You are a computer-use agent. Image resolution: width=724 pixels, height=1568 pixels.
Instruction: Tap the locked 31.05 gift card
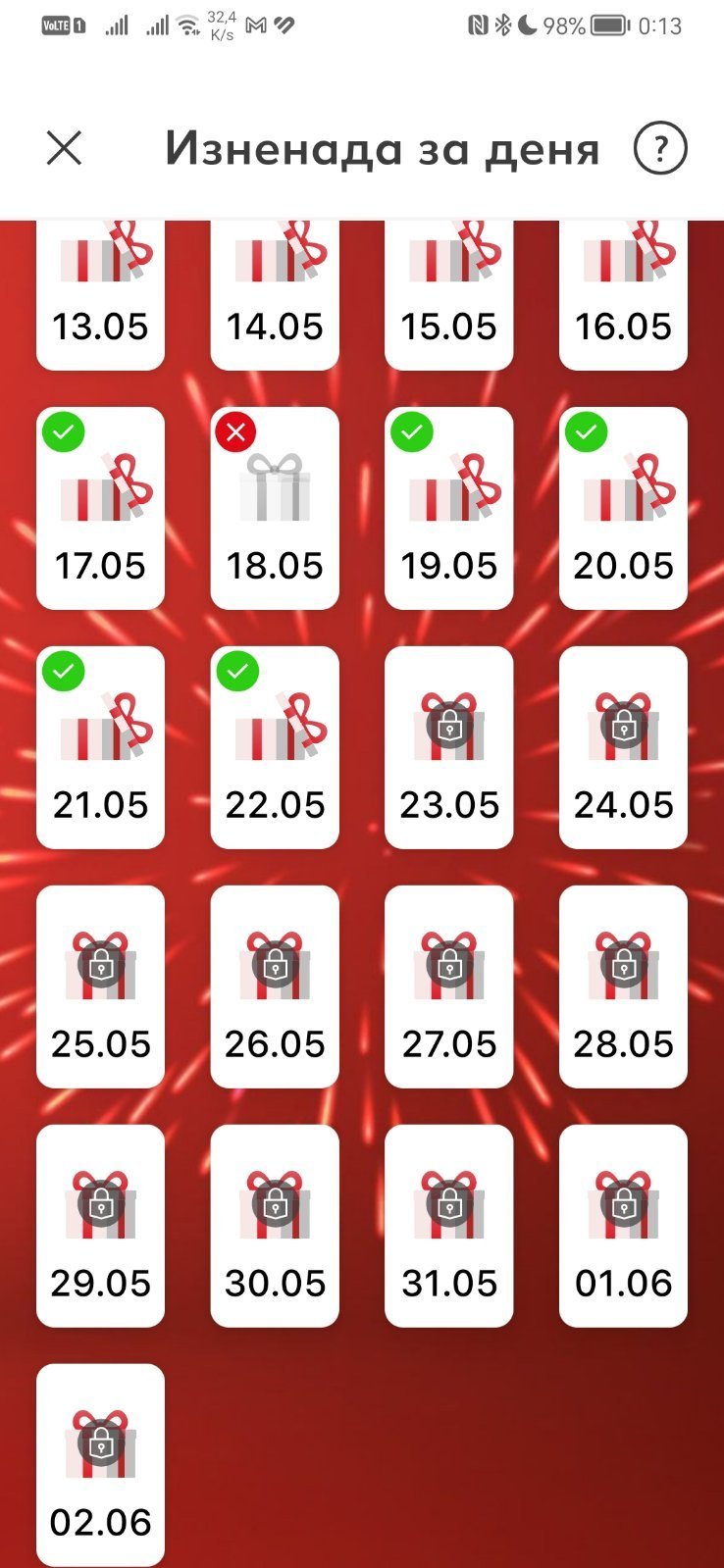tap(448, 1226)
